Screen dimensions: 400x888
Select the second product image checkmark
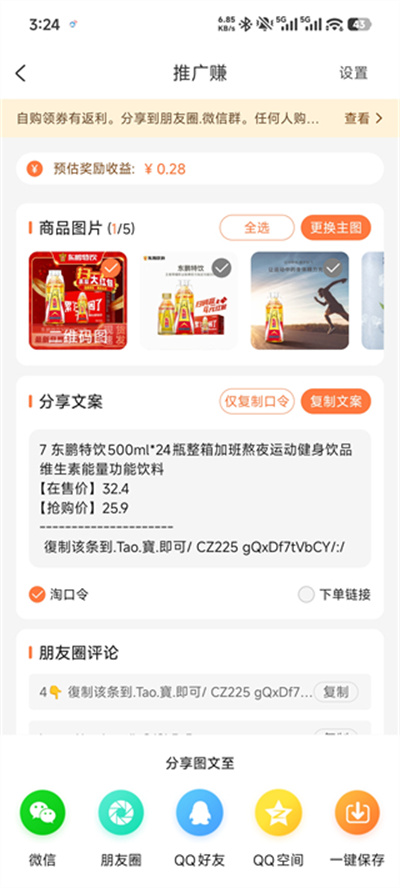222,267
